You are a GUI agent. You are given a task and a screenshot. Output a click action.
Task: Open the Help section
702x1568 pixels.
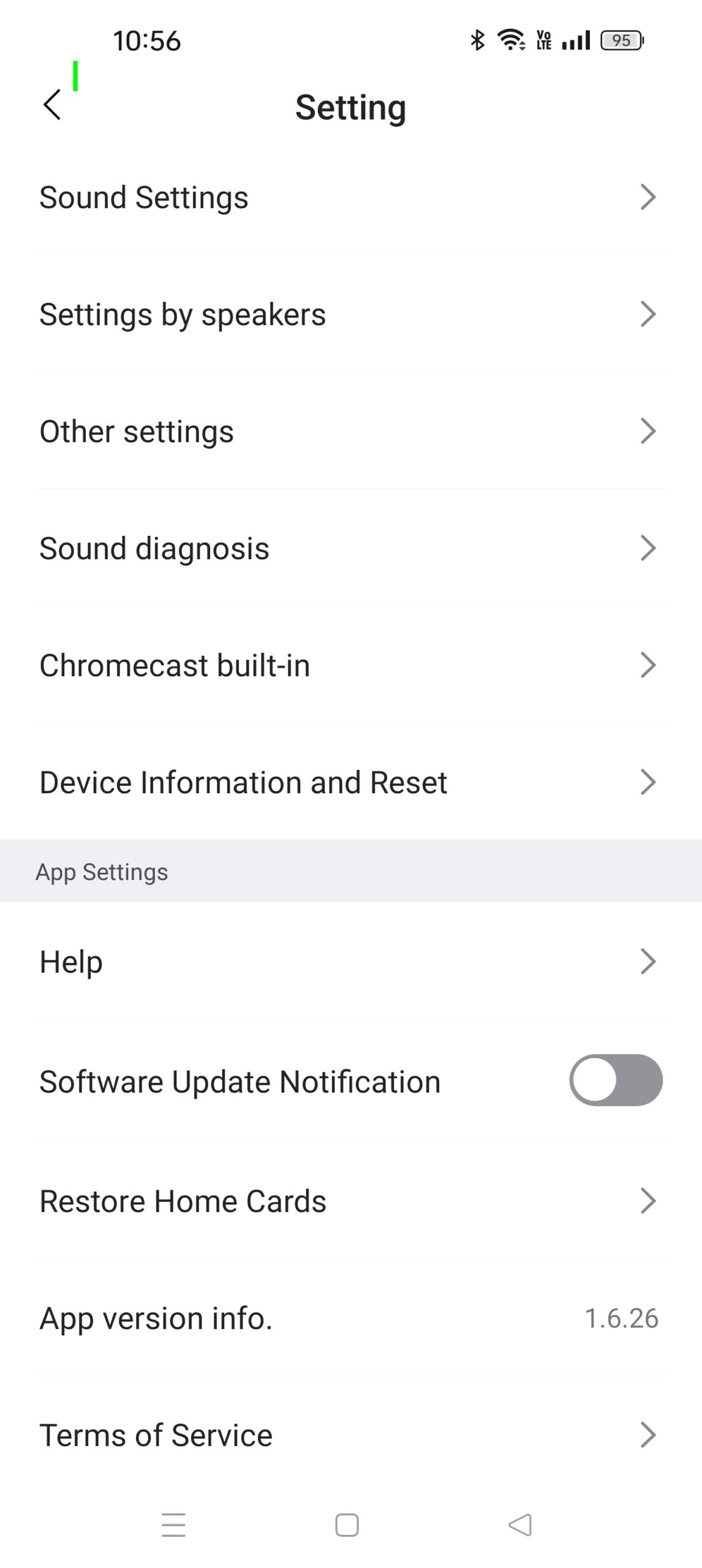pyautogui.click(x=350, y=962)
